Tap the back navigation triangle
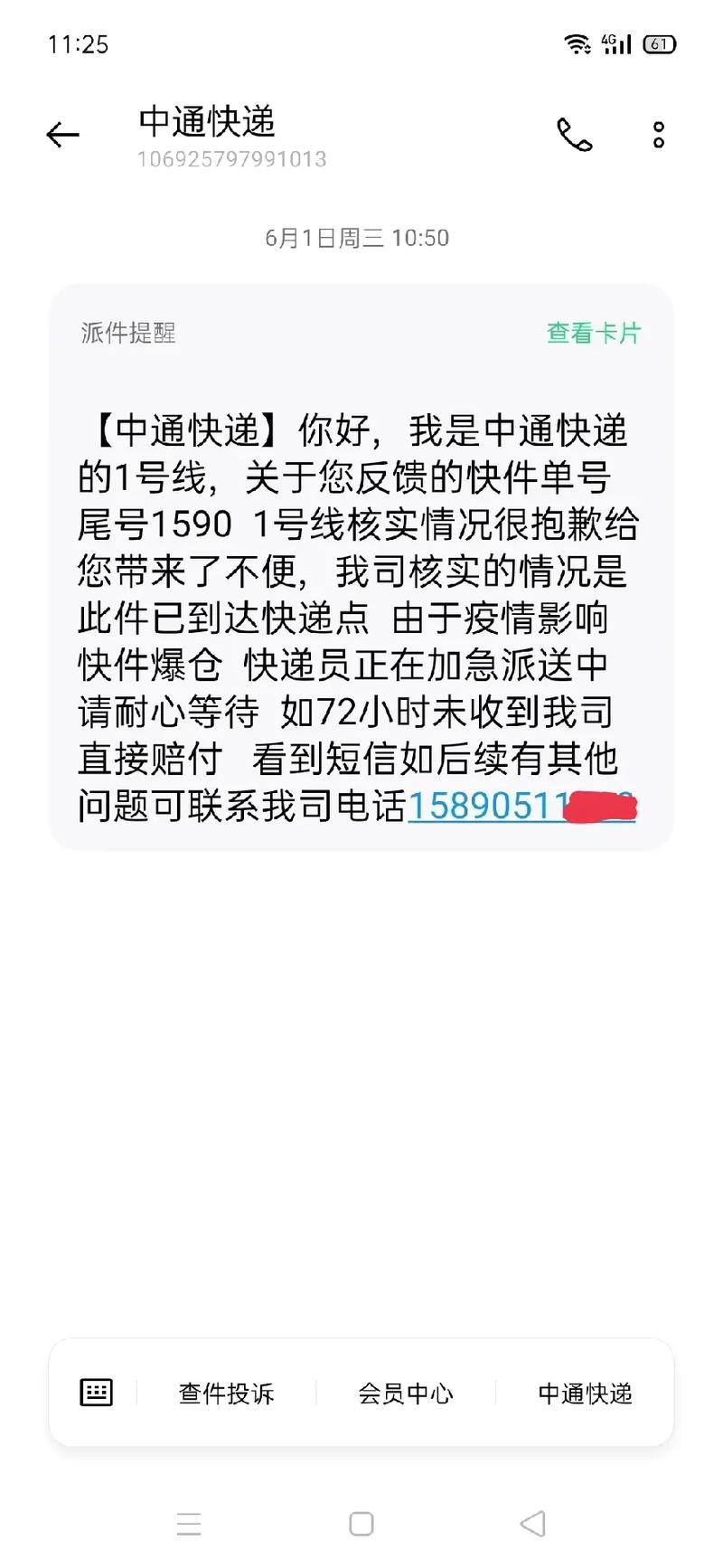The height and width of the screenshot is (1568, 723). pos(531,1525)
